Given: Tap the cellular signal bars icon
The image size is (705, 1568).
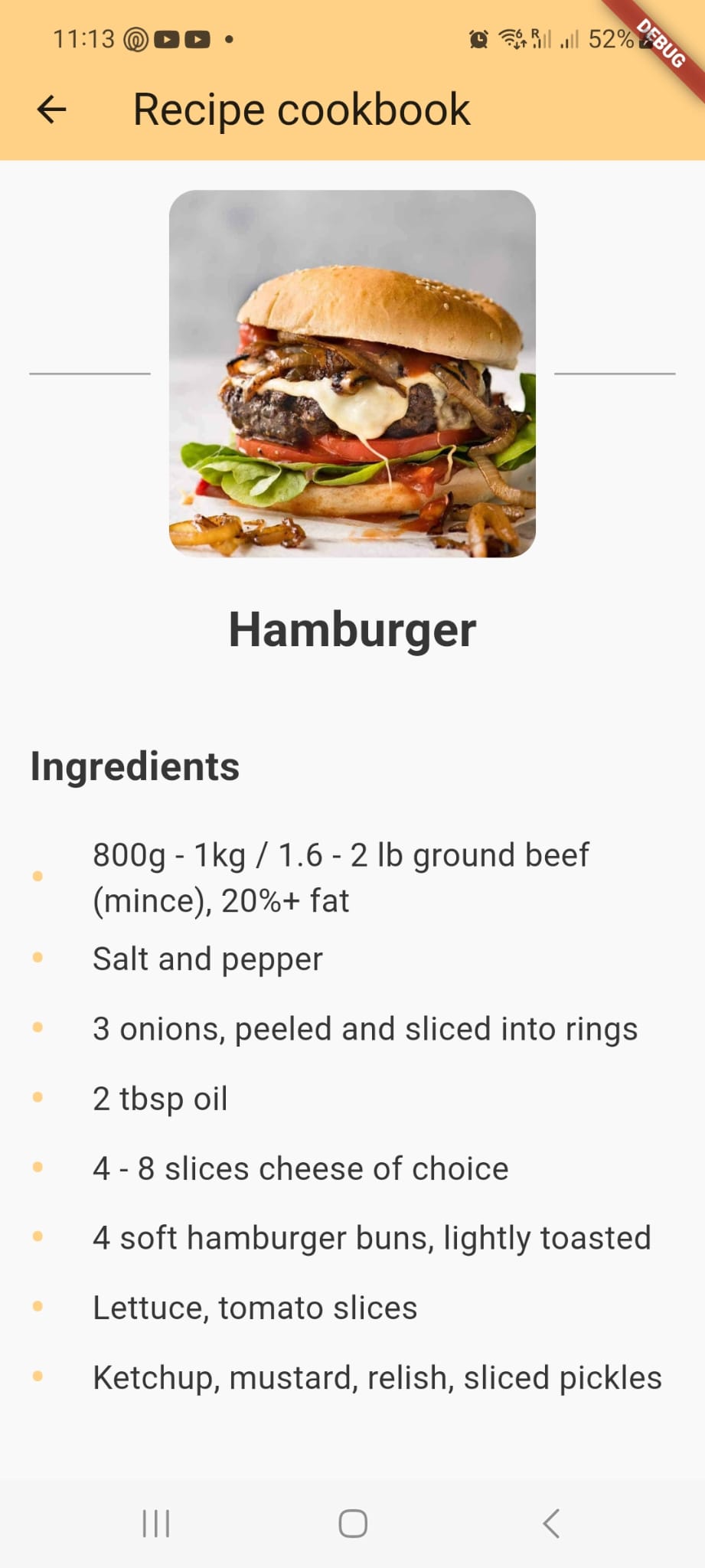Looking at the screenshot, I should 570,38.
